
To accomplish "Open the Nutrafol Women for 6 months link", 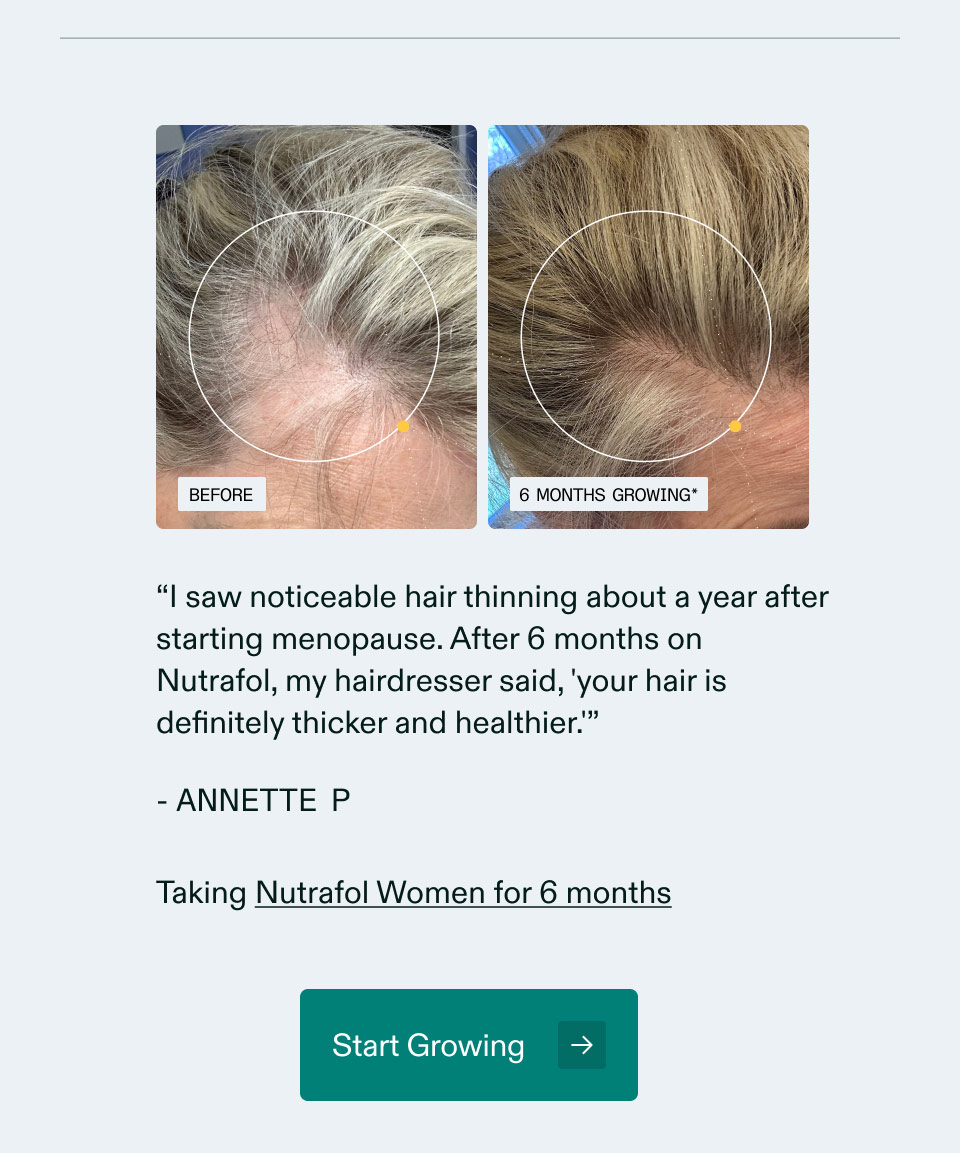I will (x=463, y=892).
